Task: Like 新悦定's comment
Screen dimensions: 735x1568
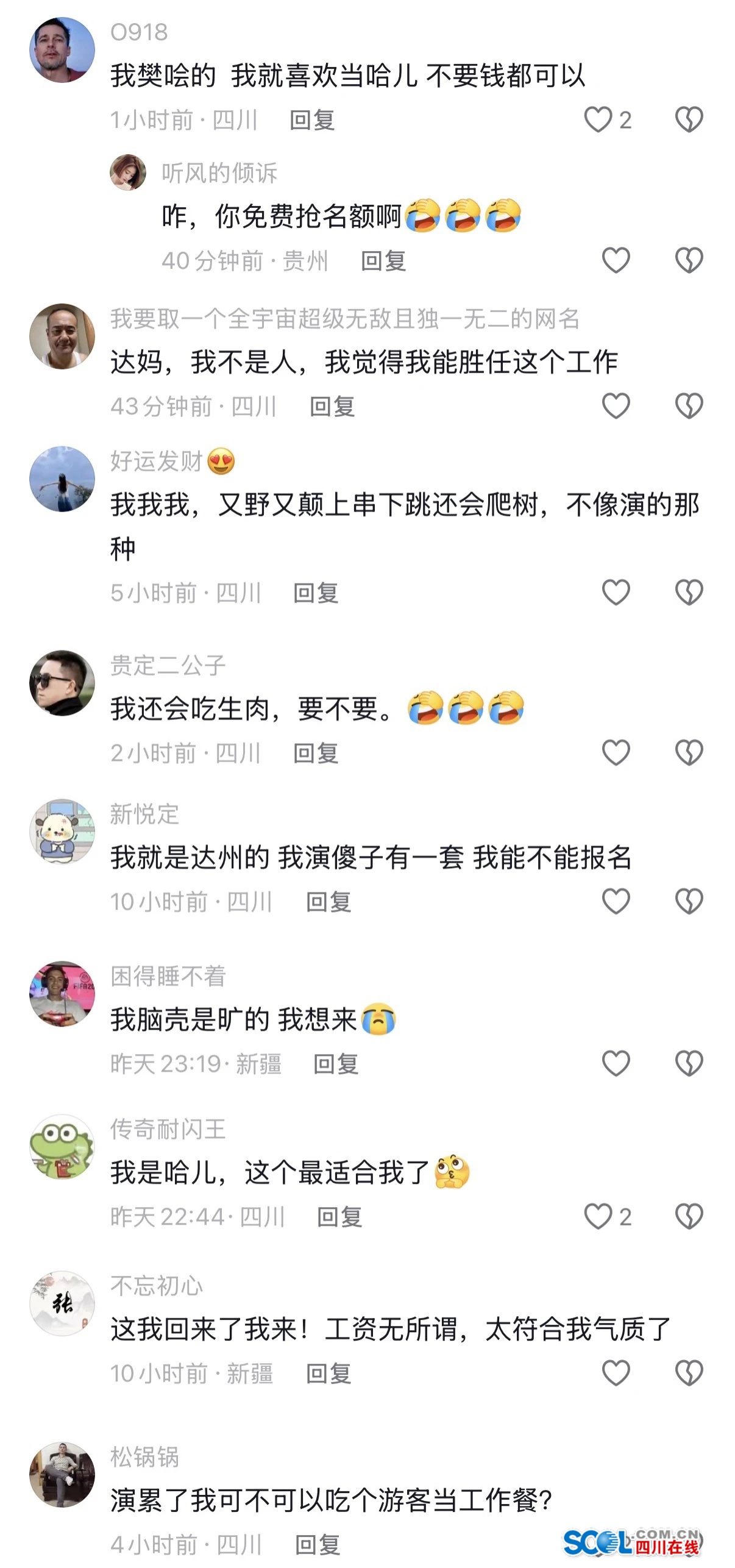Action: 616,901
